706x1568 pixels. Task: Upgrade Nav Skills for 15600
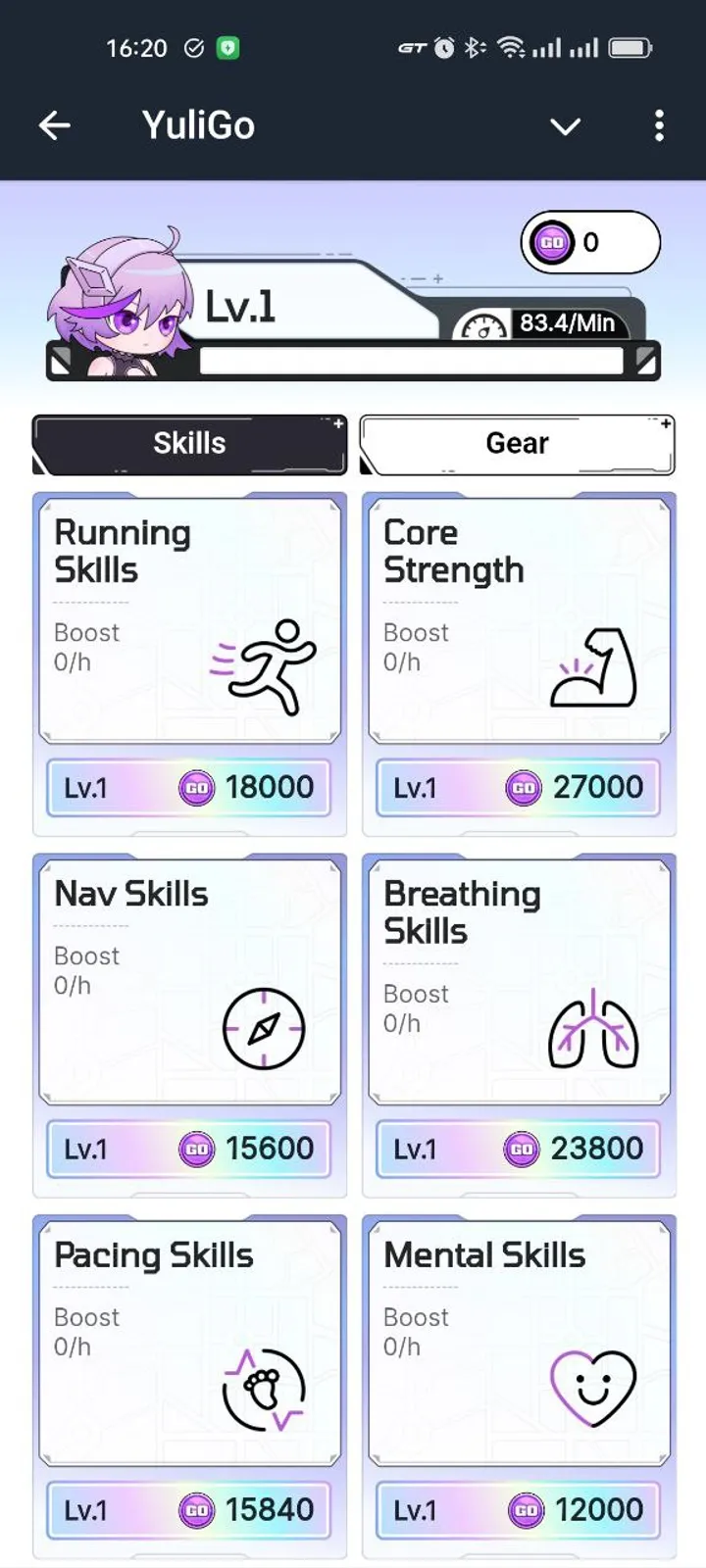pyautogui.click(x=189, y=1150)
